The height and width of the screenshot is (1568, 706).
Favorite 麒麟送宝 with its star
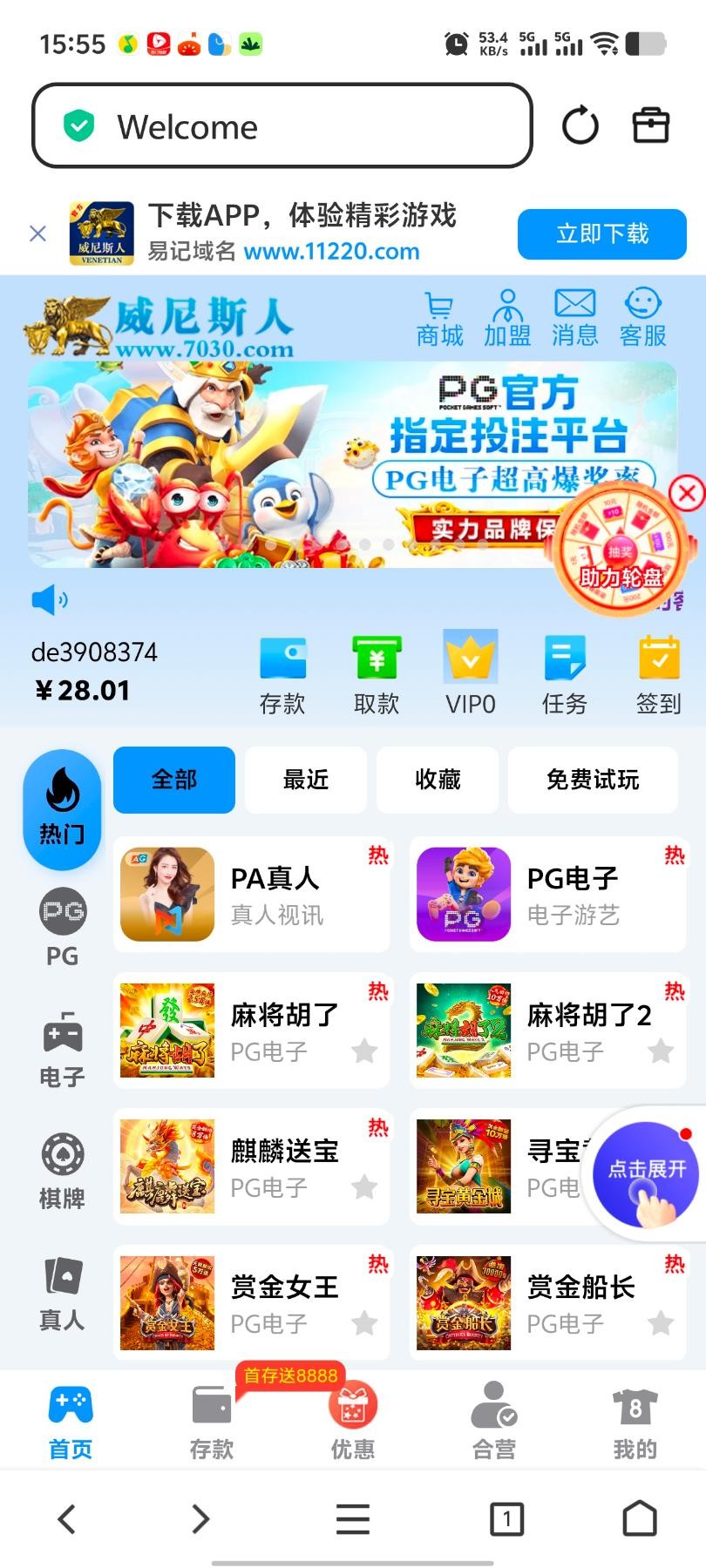point(364,1186)
